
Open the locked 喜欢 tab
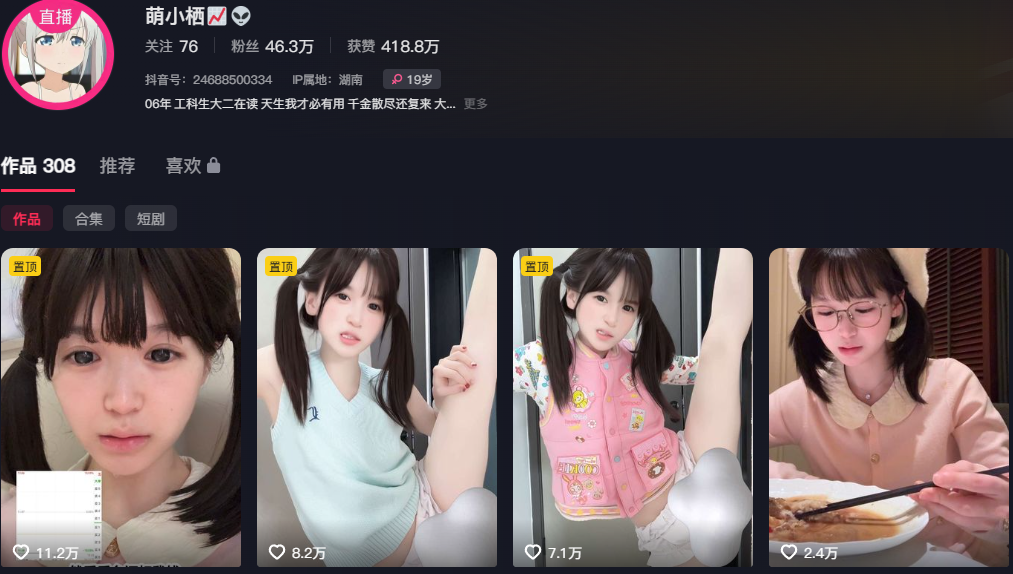tap(192, 166)
